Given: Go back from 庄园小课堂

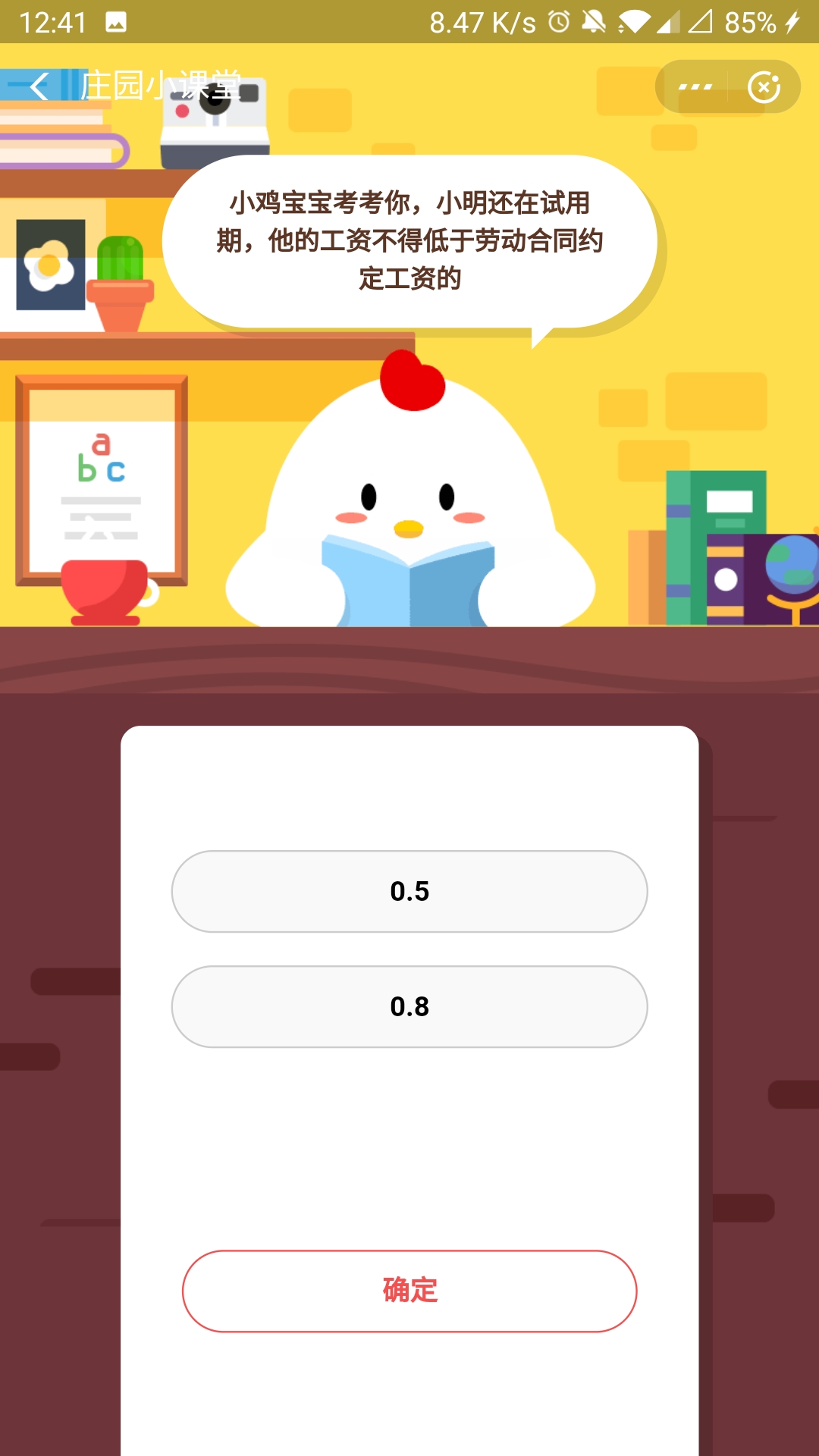Looking at the screenshot, I should click(x=39, y=86).
